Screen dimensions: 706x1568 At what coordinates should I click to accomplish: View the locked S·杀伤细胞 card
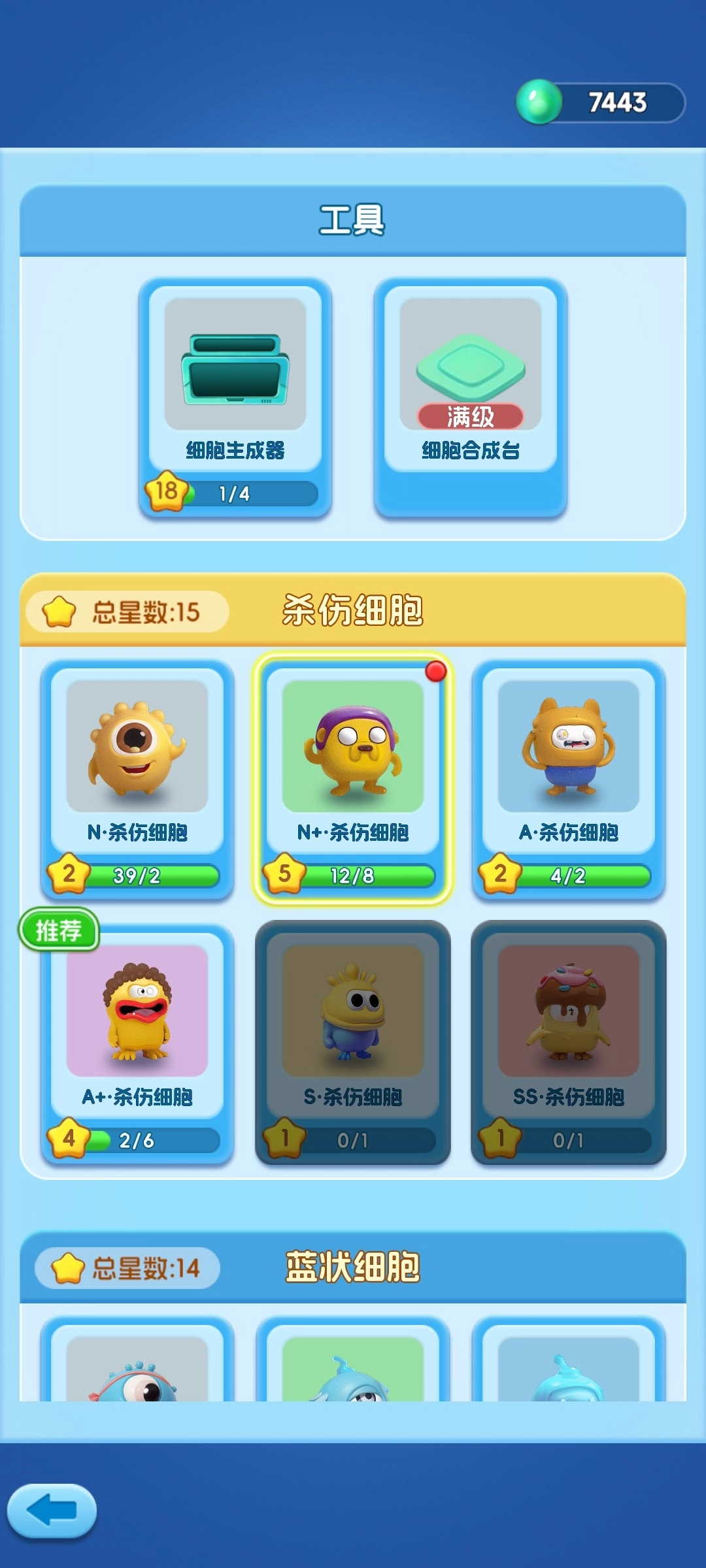353,1043
